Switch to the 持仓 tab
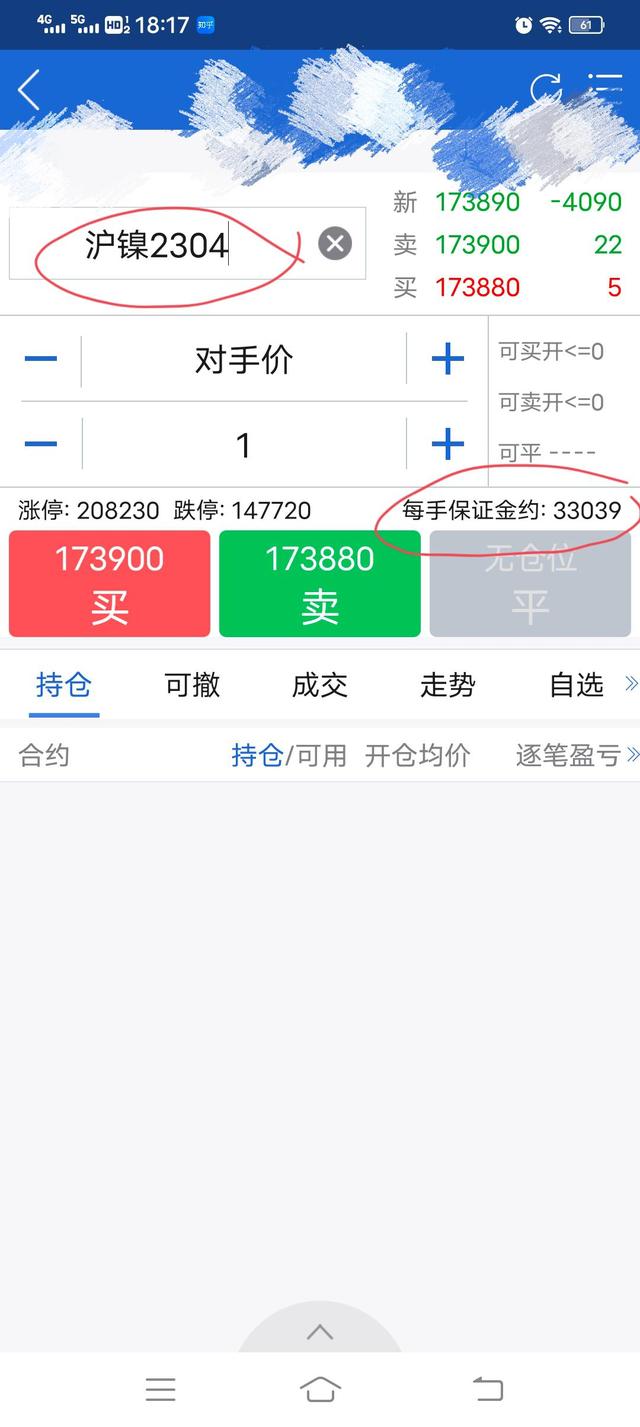The height and width of the screenshot is (1427, 640). pos(64,685)
